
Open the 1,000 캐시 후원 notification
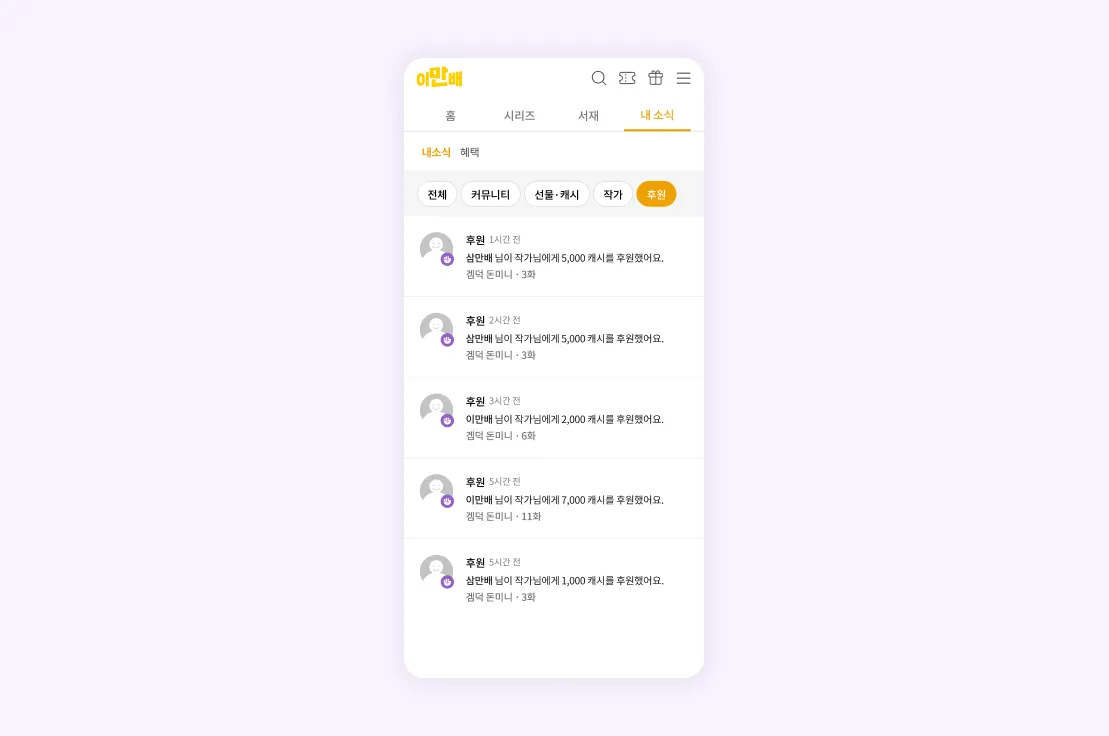[564, 580]
